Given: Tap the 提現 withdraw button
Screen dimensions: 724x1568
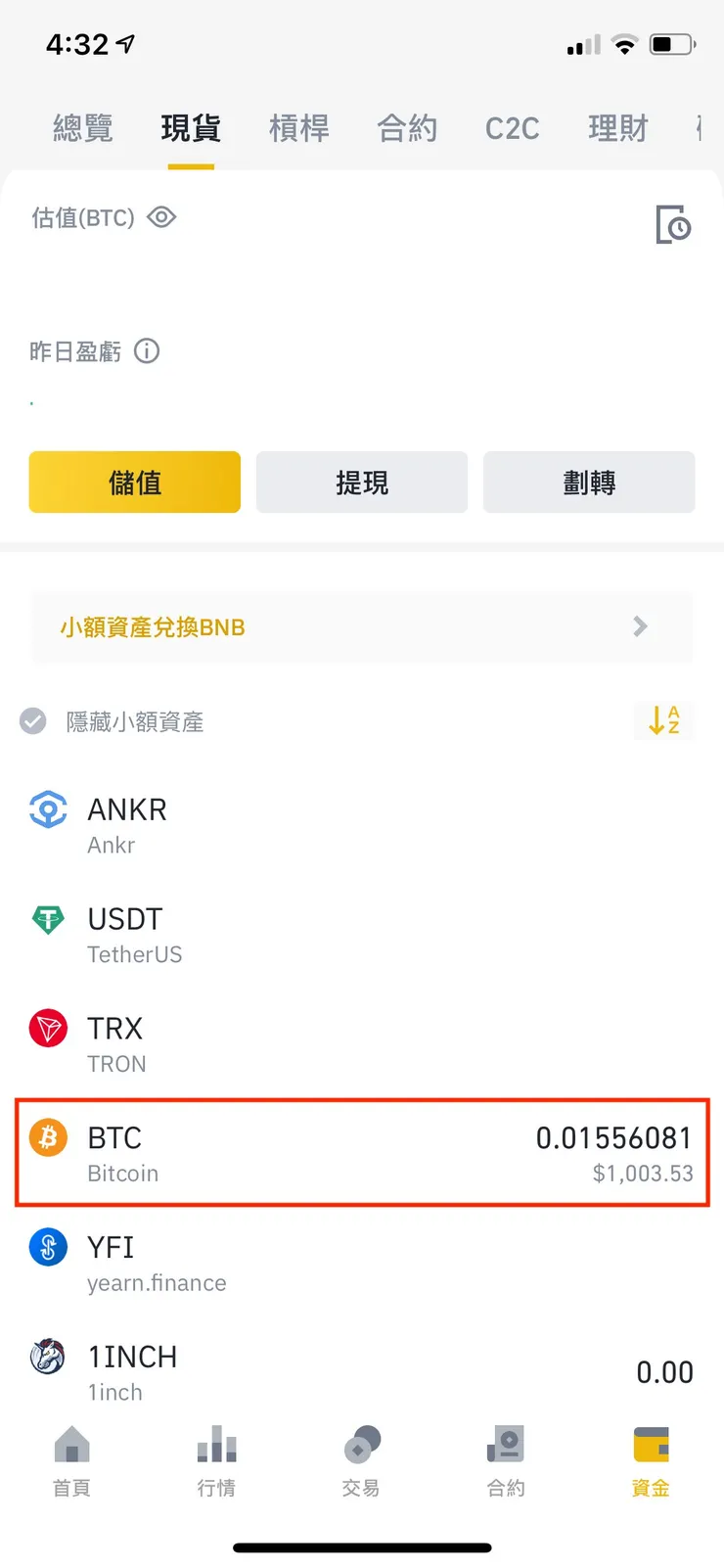Looking at the screenshot, I should tap(361, 482).
